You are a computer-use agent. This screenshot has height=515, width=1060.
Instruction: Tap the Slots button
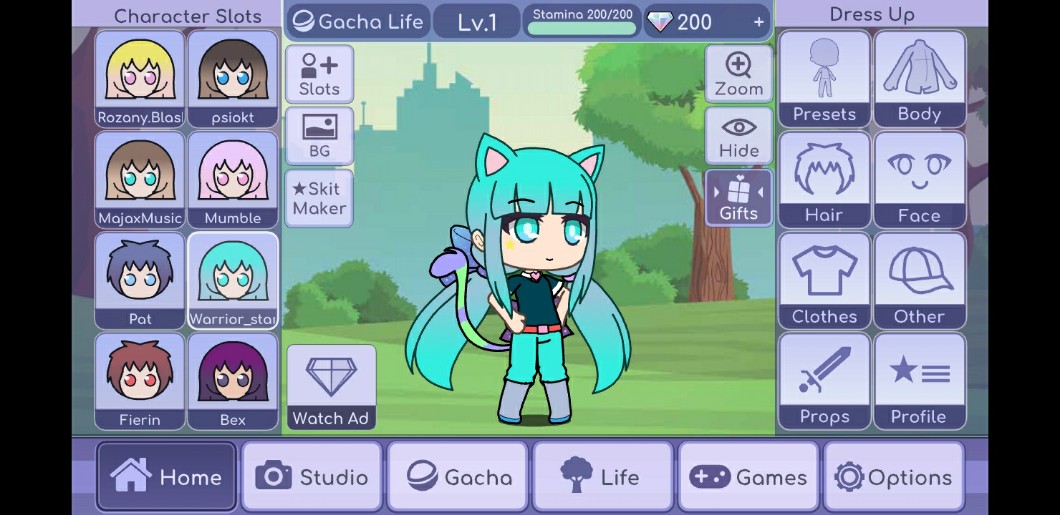319,74
